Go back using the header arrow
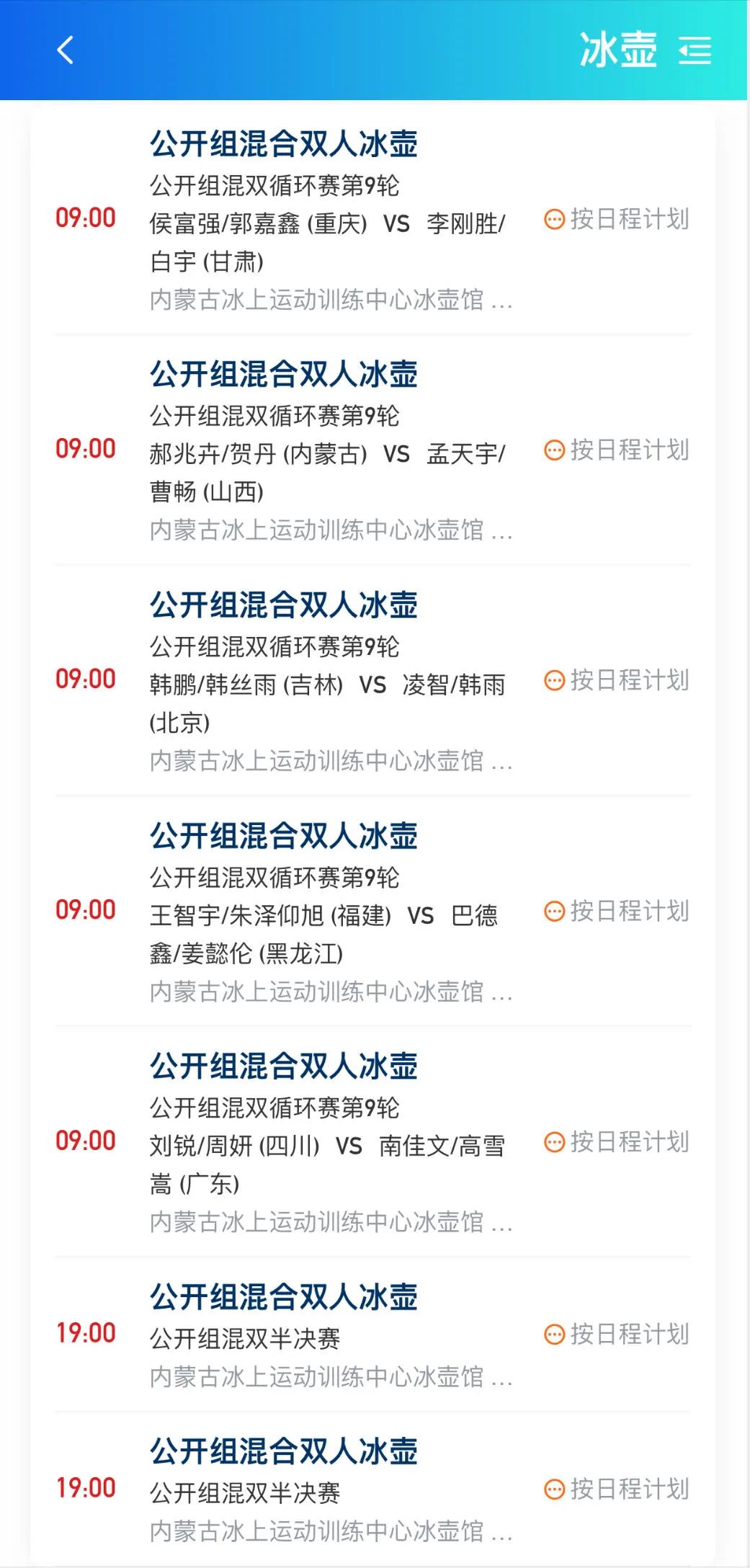This screenshot has width=750, height=1568. coord(65,50)
